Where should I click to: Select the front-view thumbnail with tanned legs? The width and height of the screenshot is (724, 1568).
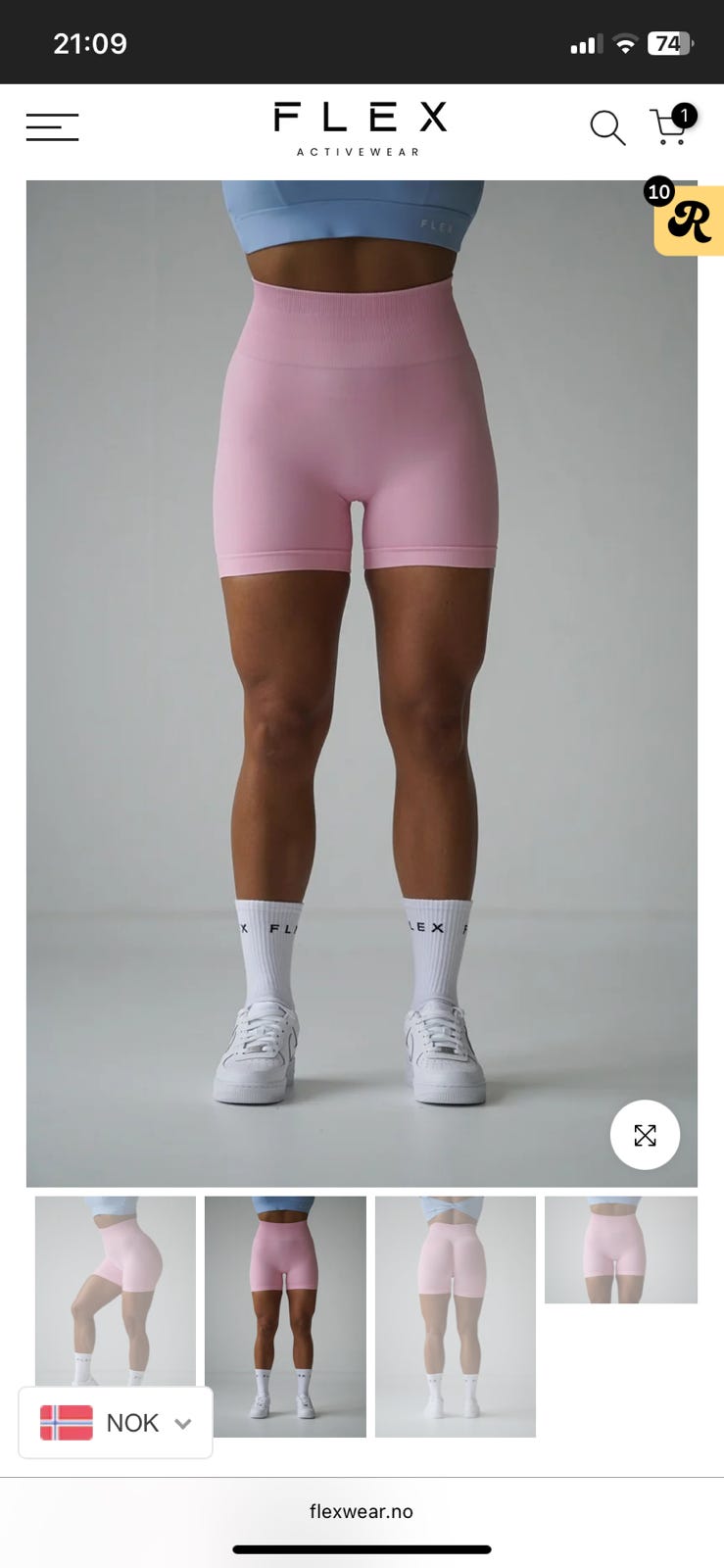pyautogui.click(x=285, y=1315)
